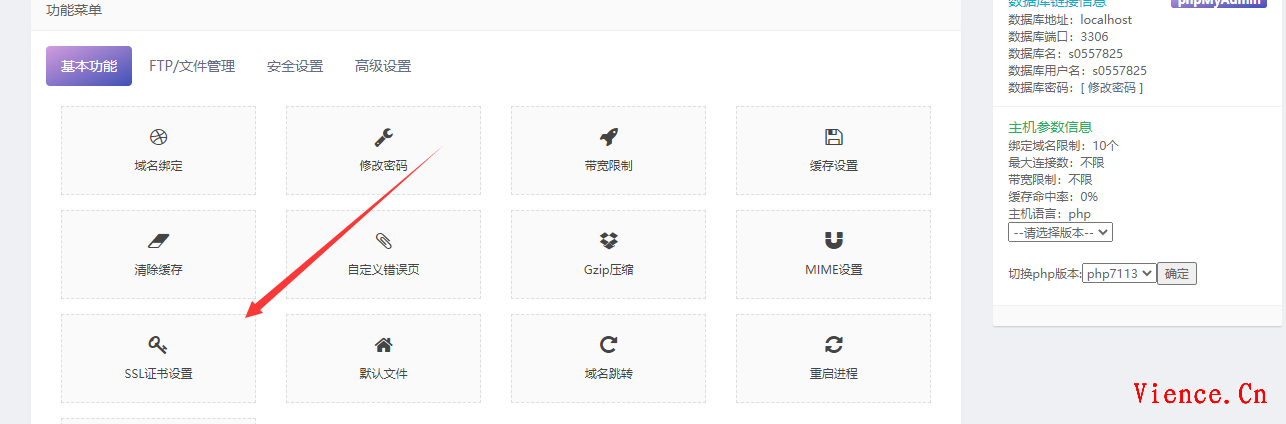This screenshot has height=424, width=1286.
Task: Open the 修改密码 tile
Action: point(383,150)
